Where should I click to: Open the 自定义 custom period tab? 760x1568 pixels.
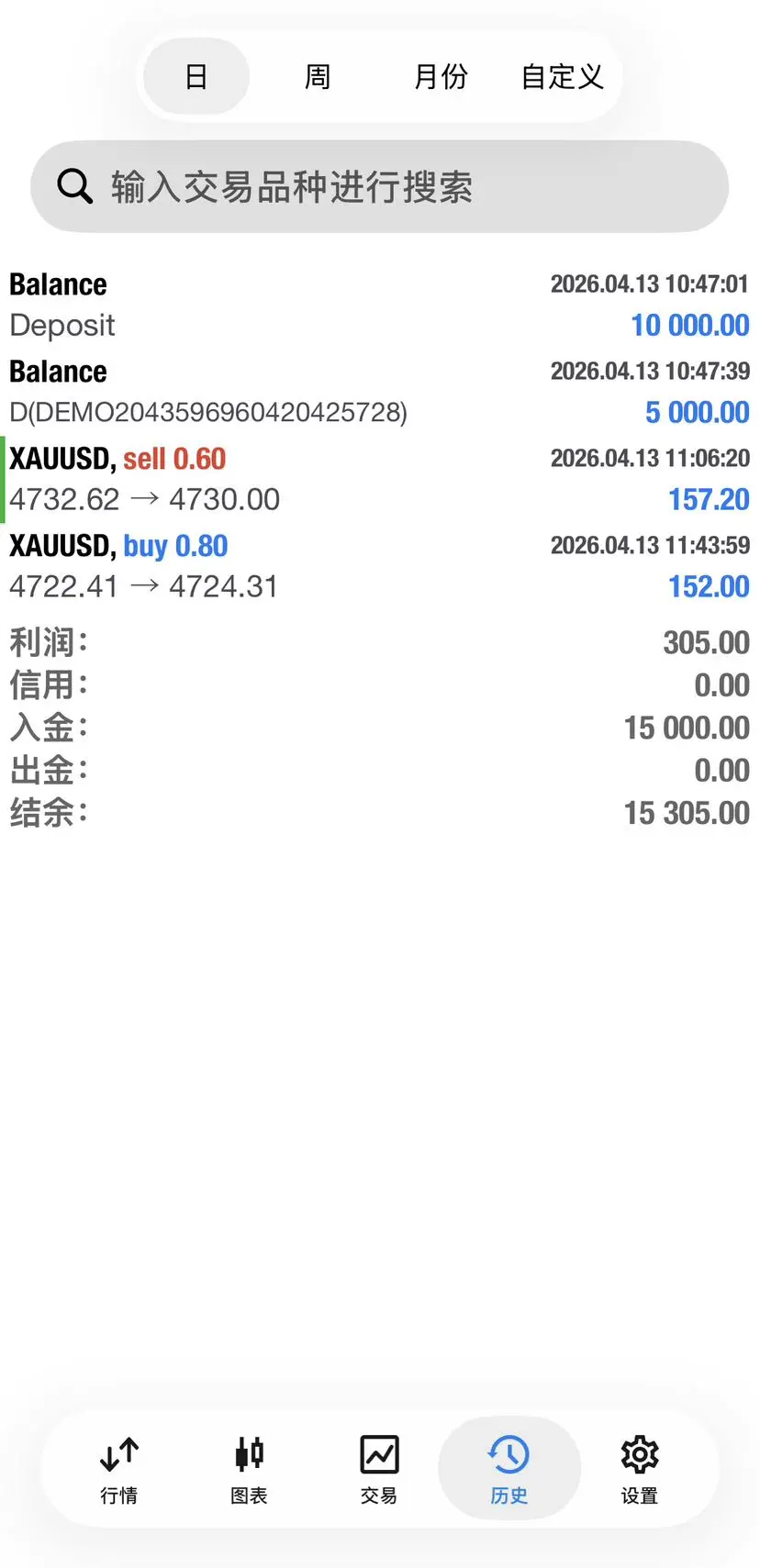562,77
